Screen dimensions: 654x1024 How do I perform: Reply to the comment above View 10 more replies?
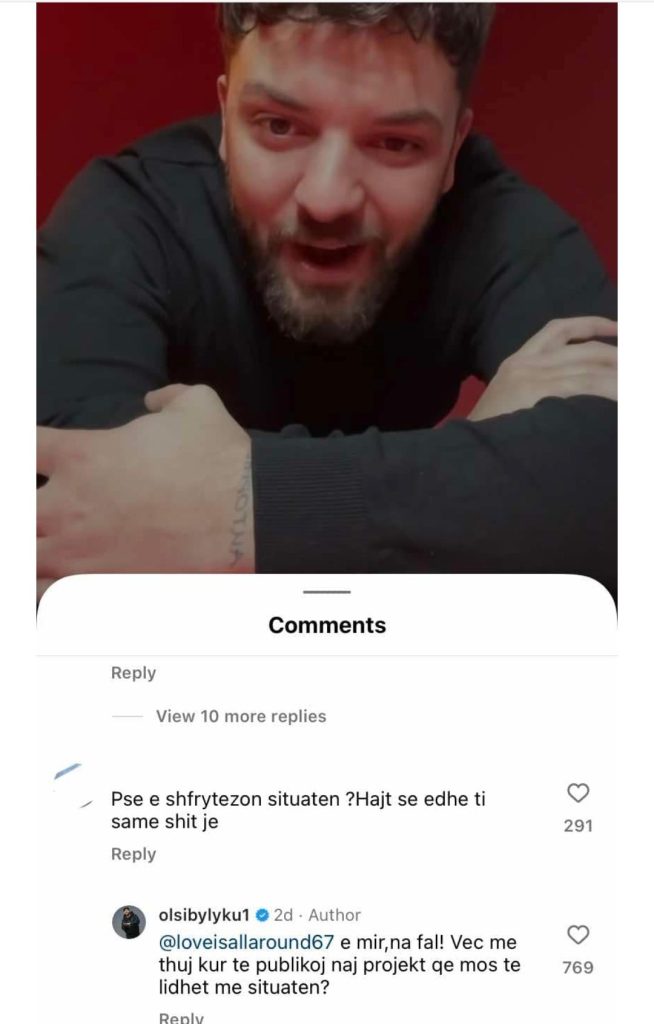[x=133, y=673]
